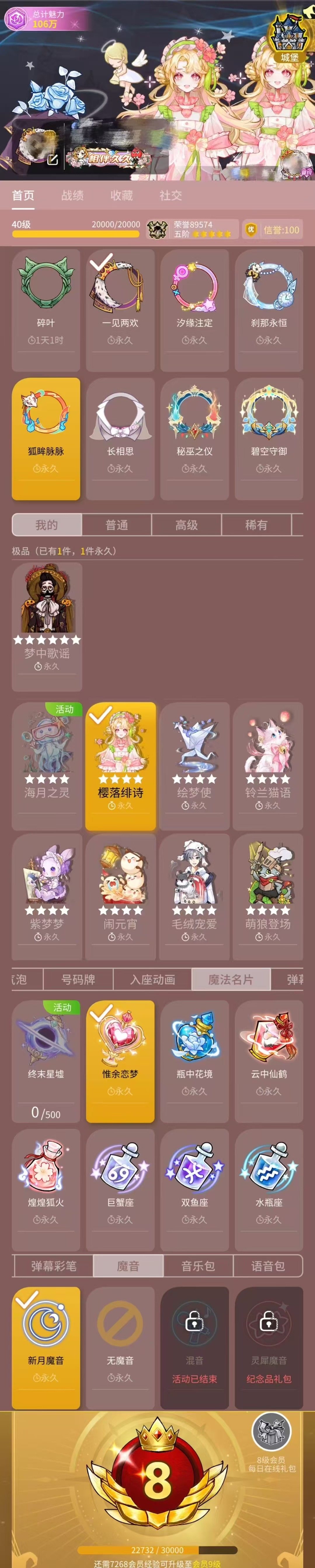The width and height of the screenshot is (315, 1568).
Task: Switch to the 战绩 tab
Action: coord(72,195)
